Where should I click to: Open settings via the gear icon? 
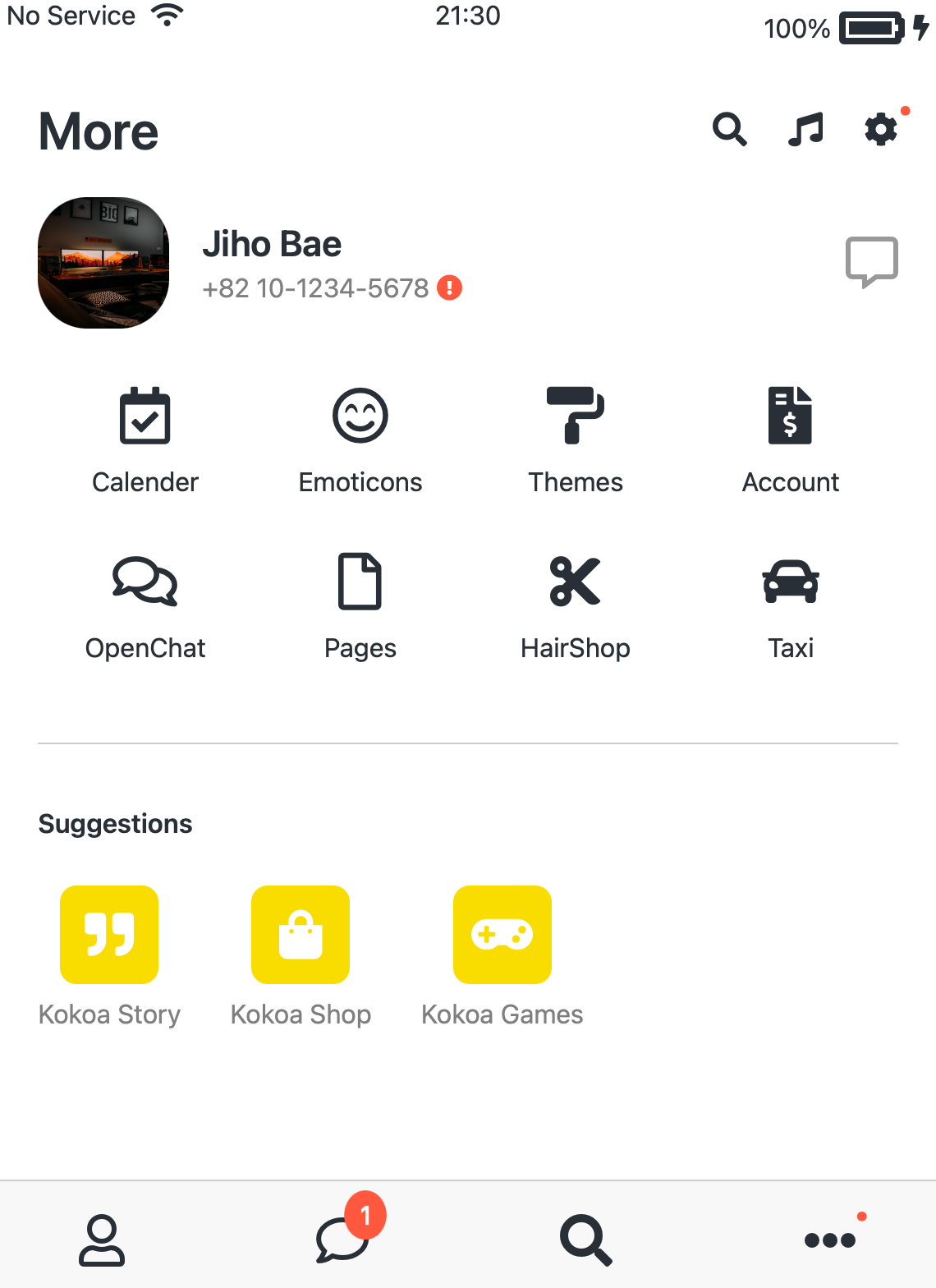880,129
